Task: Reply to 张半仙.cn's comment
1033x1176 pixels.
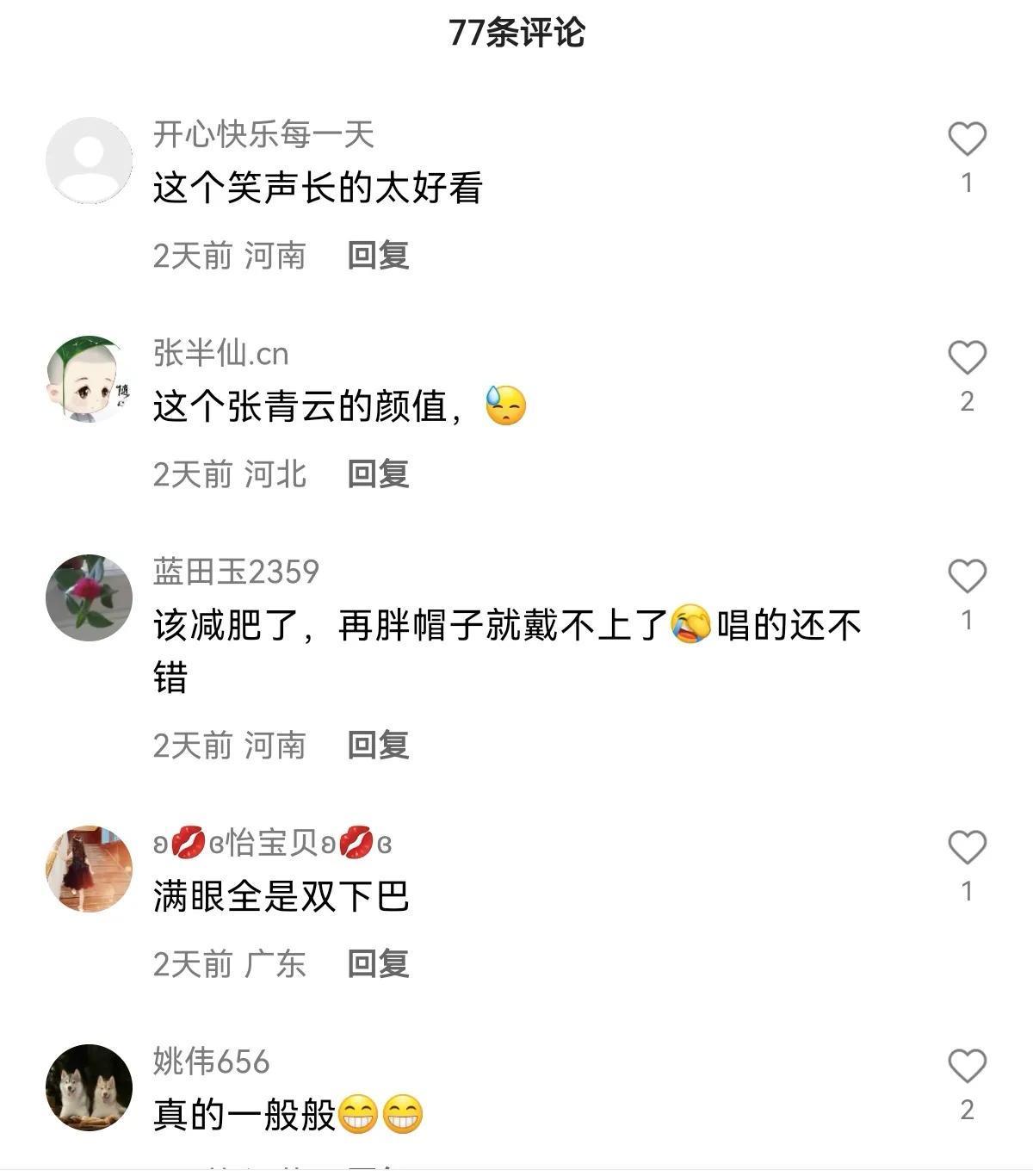Action: point(378,474)
